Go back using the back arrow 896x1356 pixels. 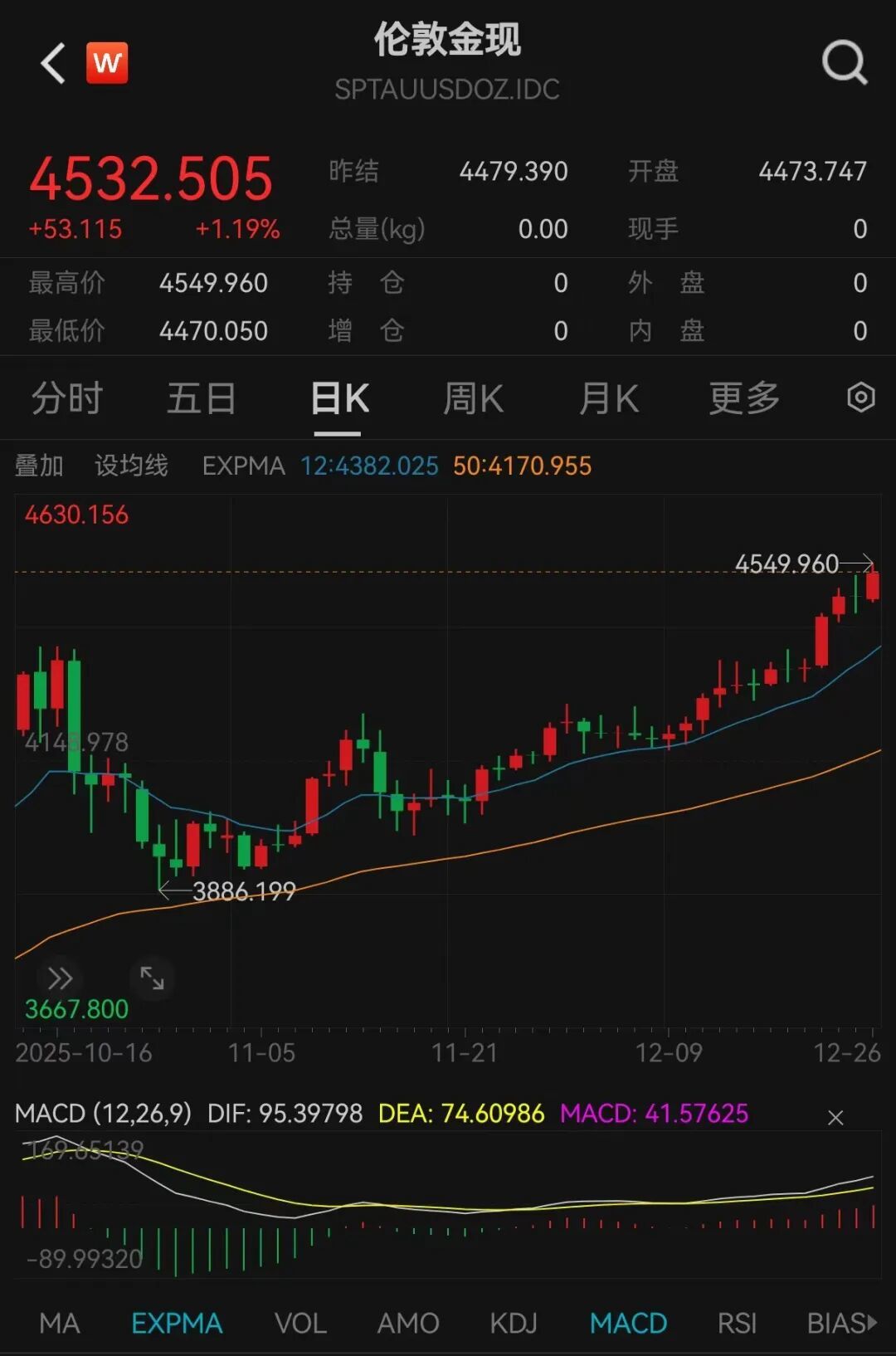[x=52, y=62]
